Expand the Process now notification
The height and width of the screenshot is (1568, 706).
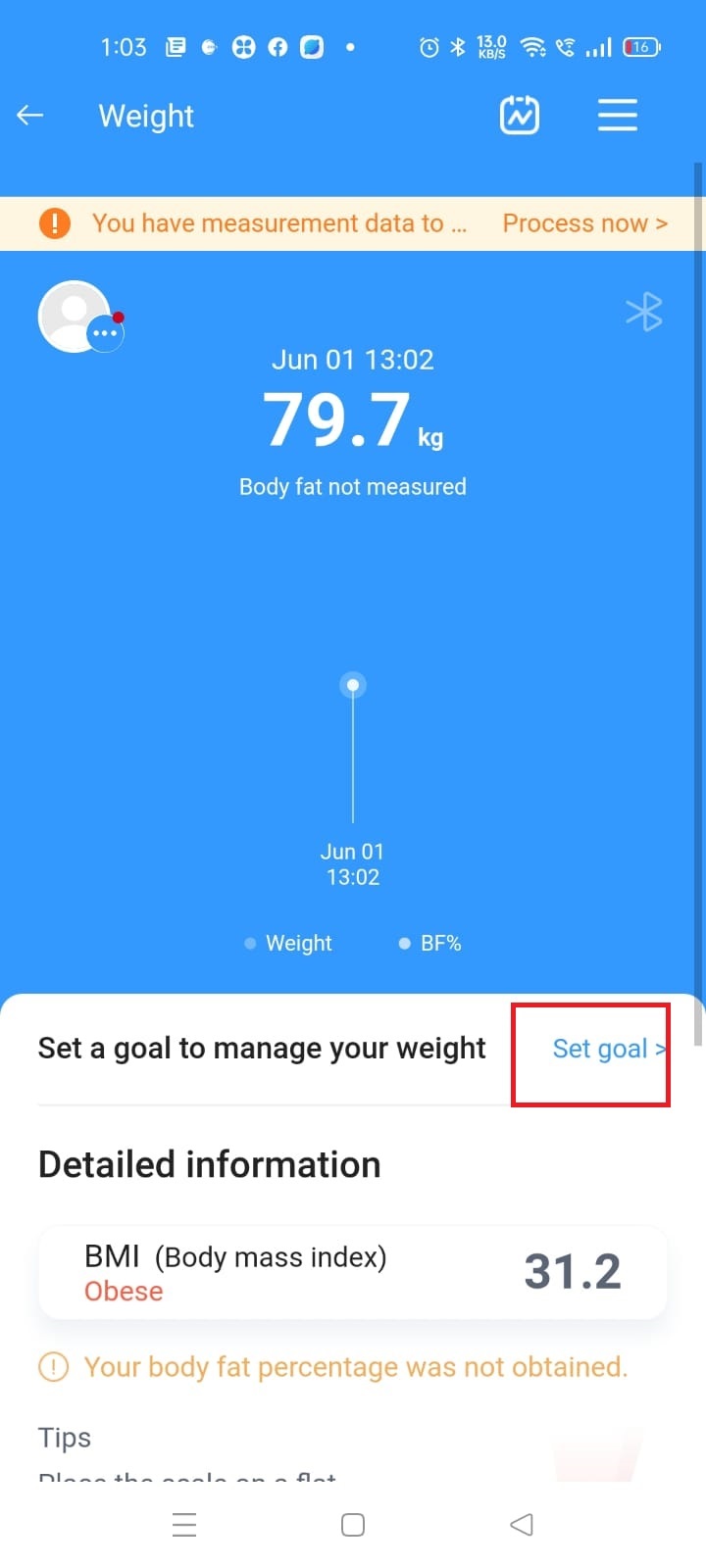pos(584,222)
